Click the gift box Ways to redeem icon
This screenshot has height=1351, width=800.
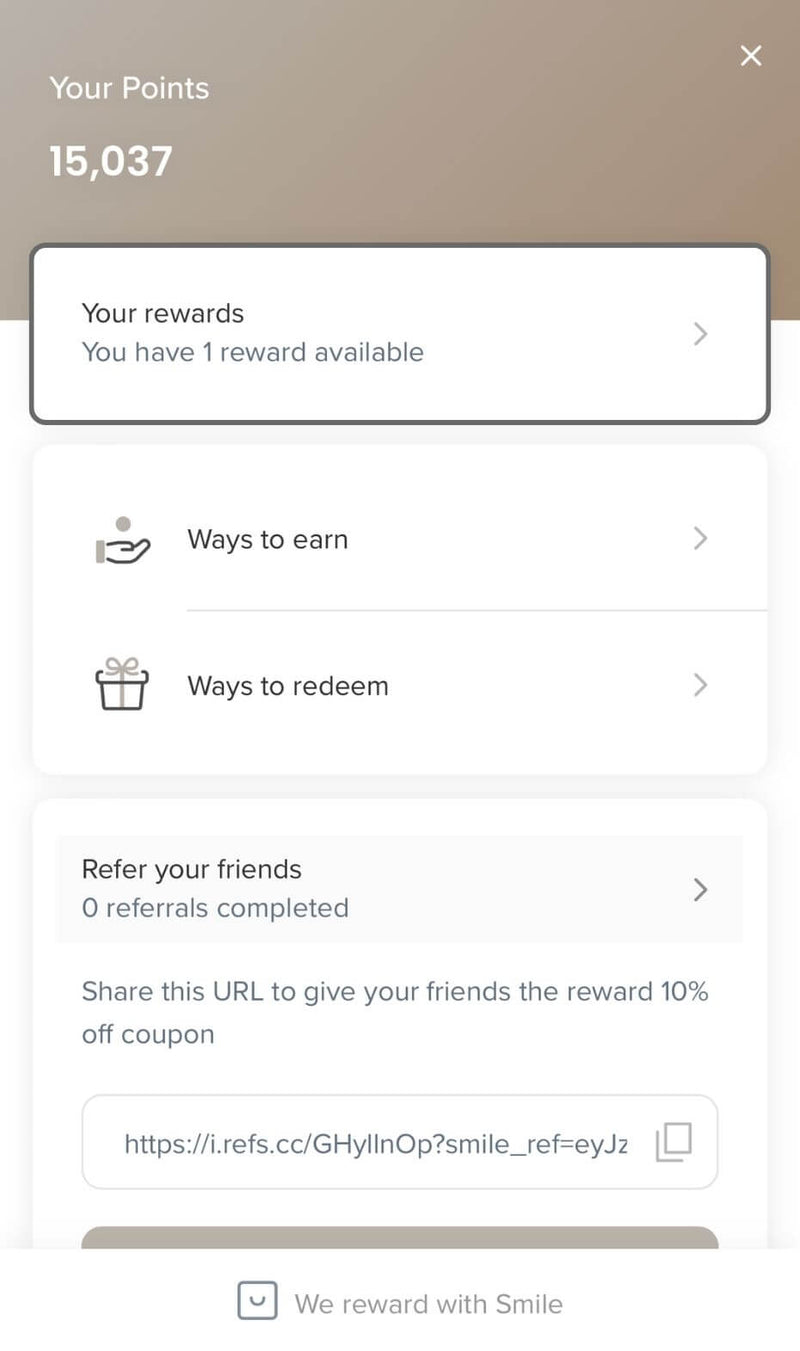(122, 685)
